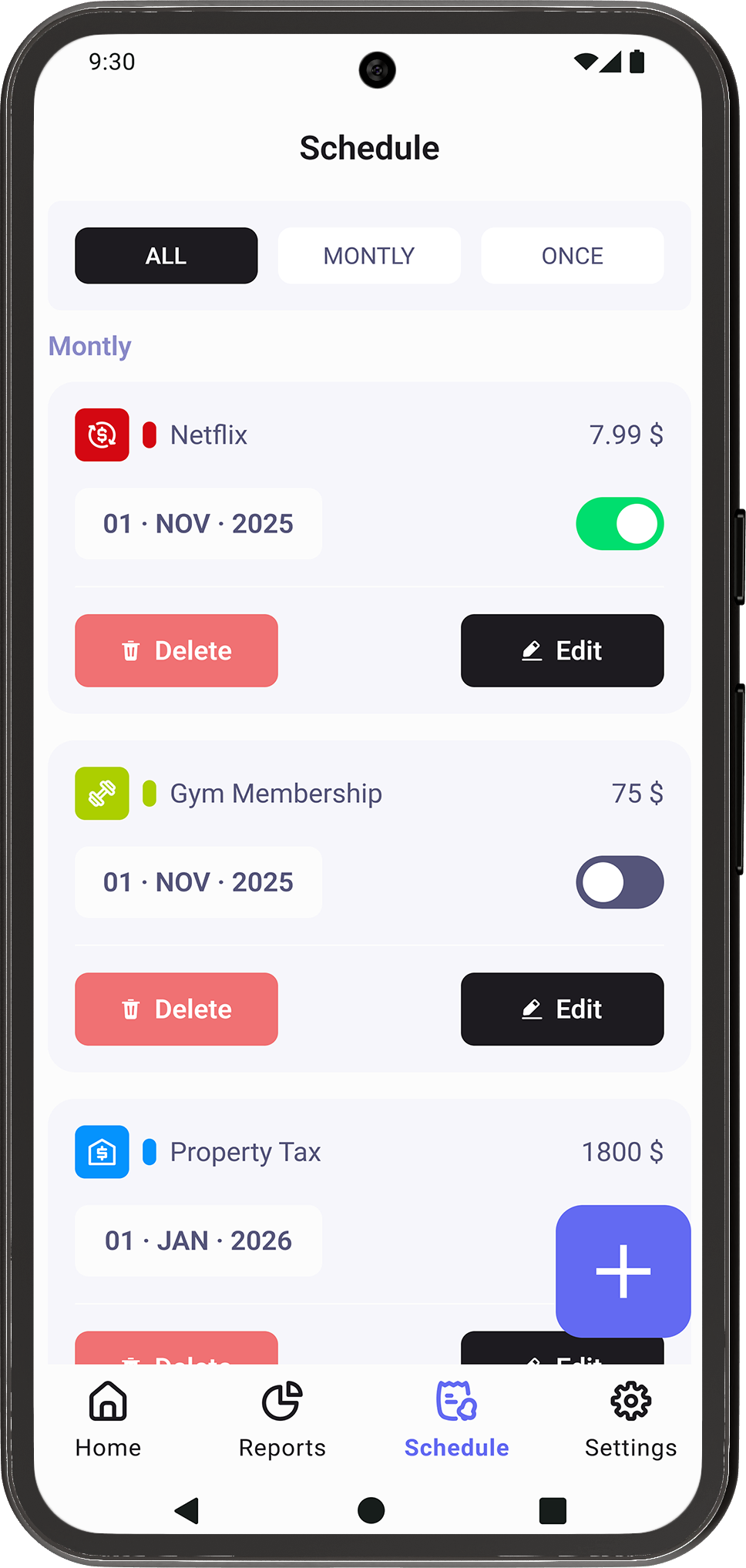Image resolution: width=746 pixels, height=1568 pixels.
Task: Switch to the MONTLY filter
Action: (x=369, y=256)
